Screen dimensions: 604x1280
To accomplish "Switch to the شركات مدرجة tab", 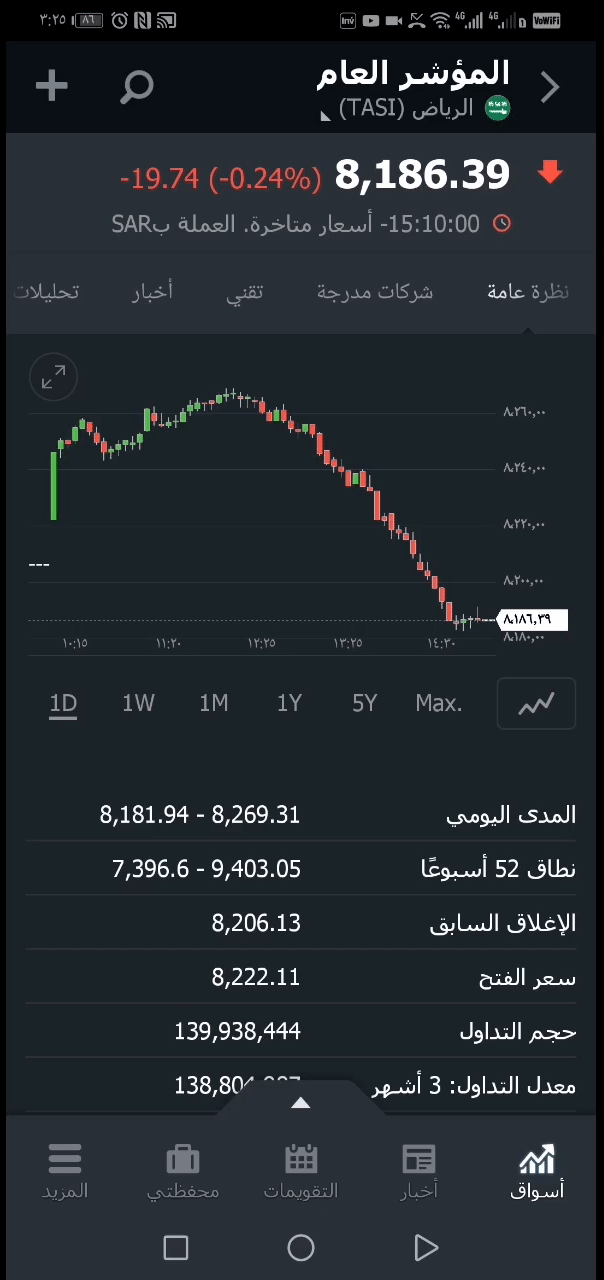I will tap(375, 292).
